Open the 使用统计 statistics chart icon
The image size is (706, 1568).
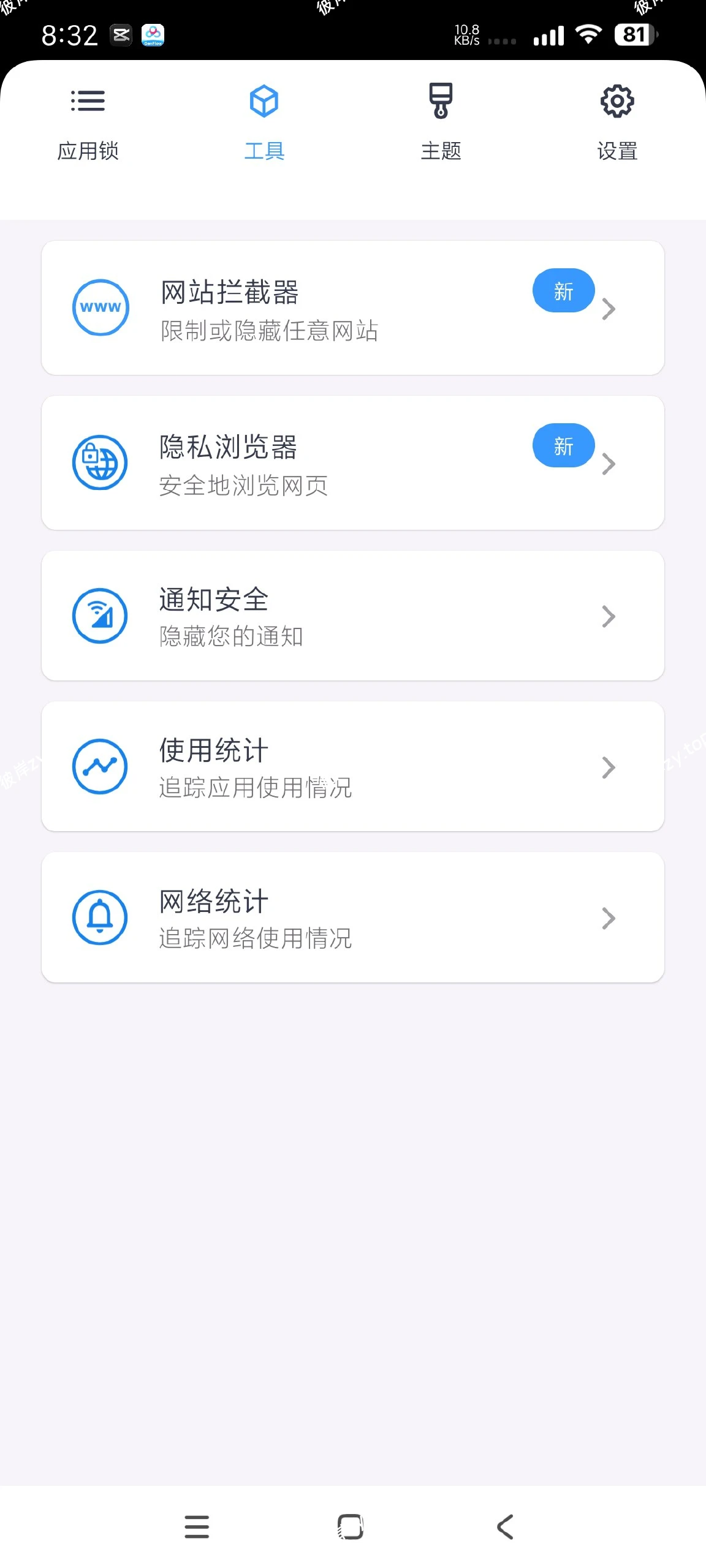pyautogui.click(x=99, y=767)
